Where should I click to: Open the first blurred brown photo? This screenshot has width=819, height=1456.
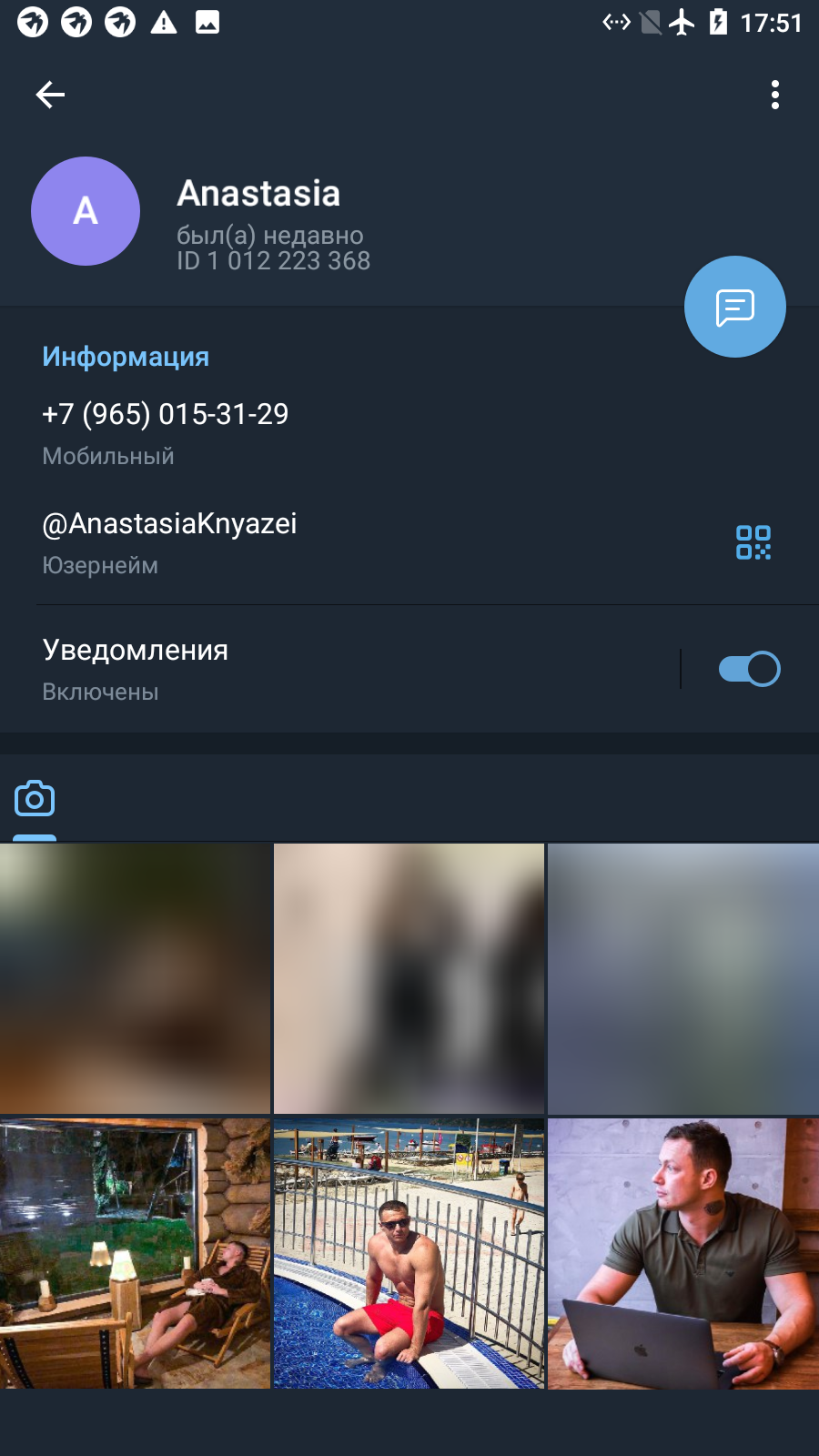(x=135, y=978)
